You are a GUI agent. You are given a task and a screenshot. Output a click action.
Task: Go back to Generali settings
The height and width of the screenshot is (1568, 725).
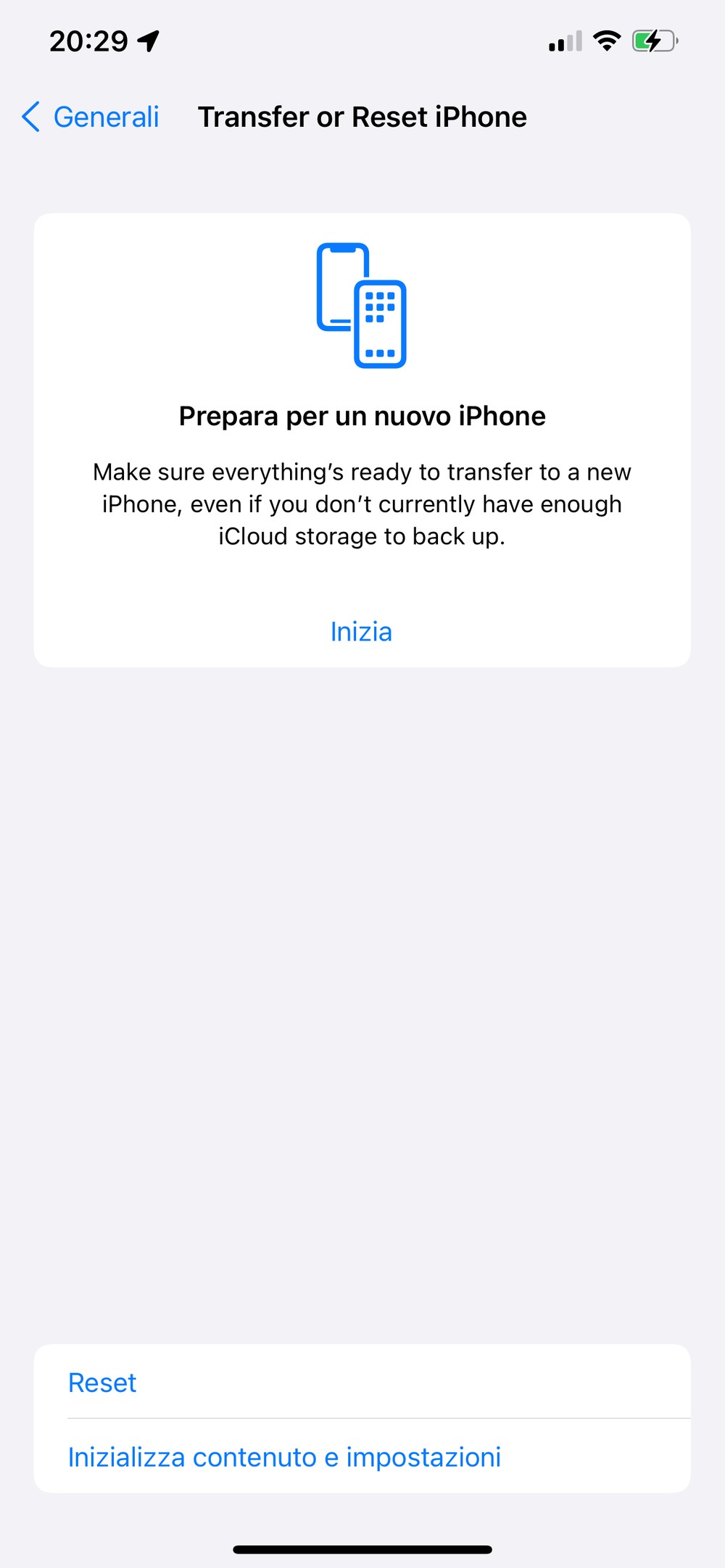91,117
